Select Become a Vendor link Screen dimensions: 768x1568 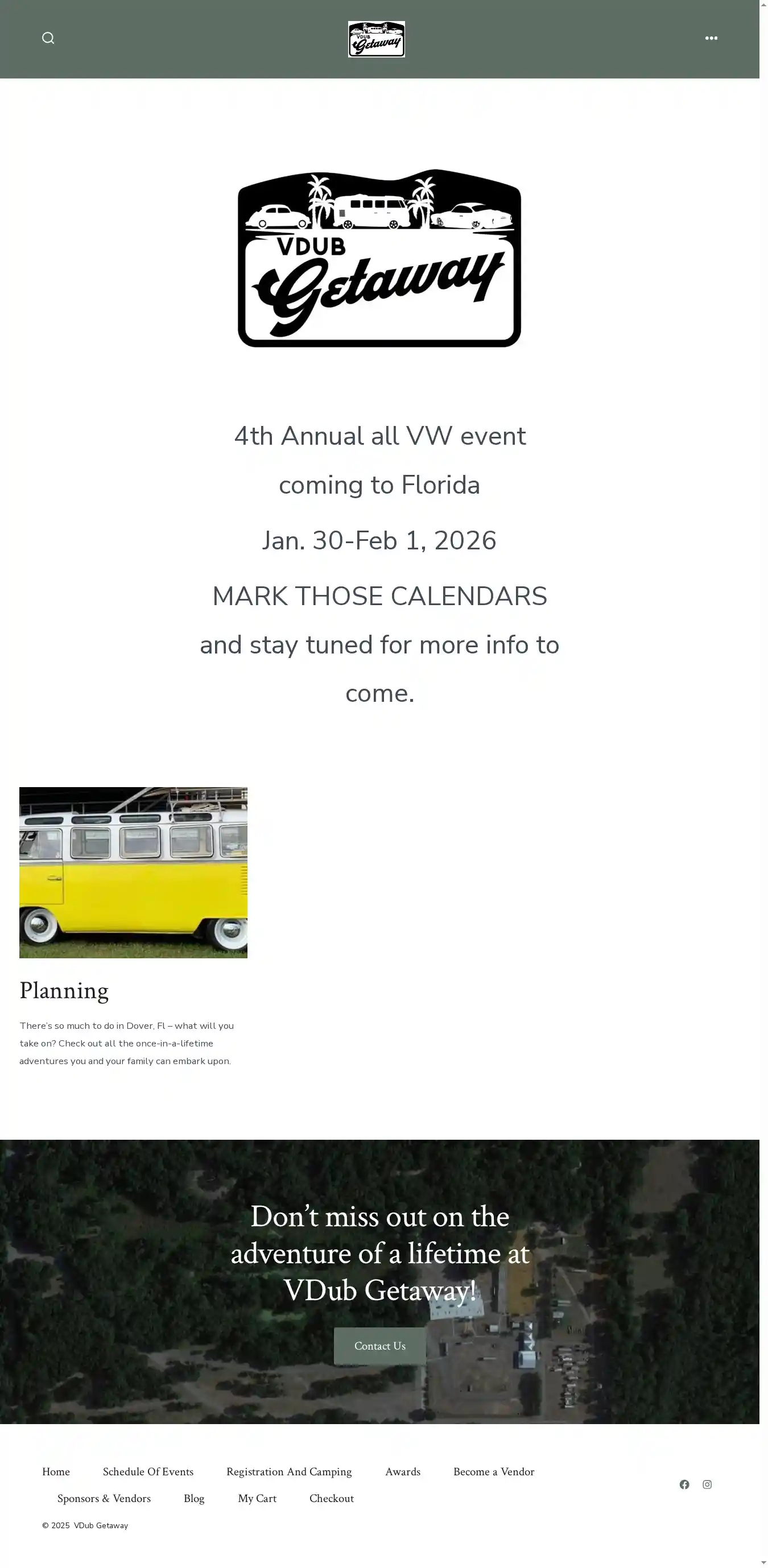(x=493, y=1471)
